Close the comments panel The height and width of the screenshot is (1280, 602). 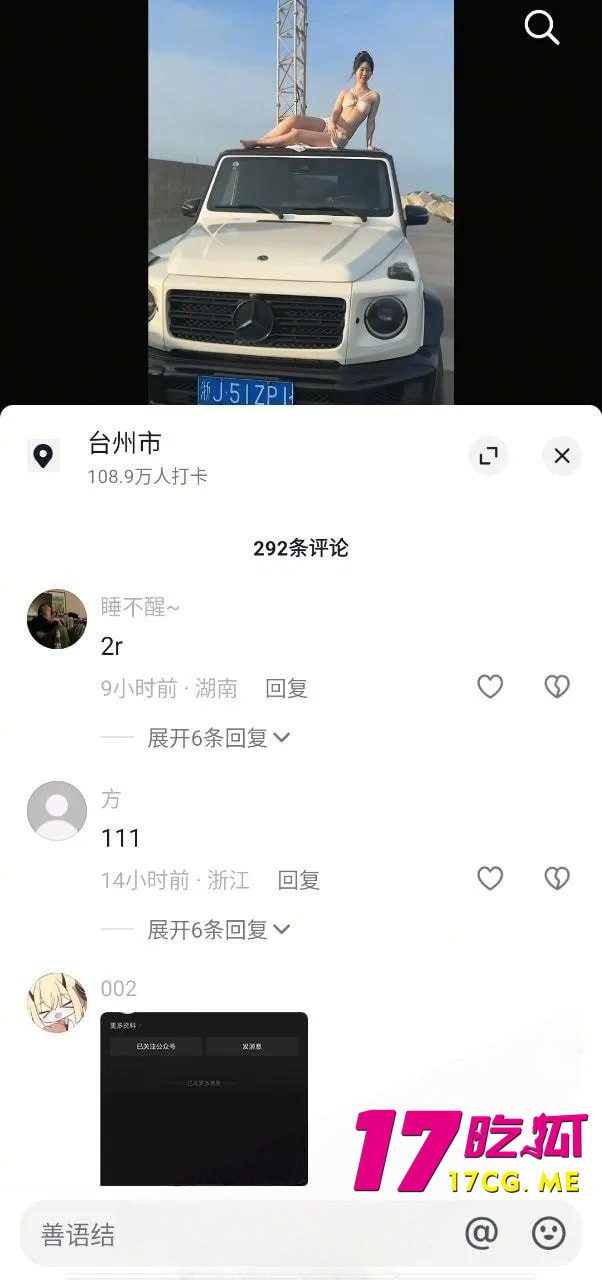click(562, 456)
